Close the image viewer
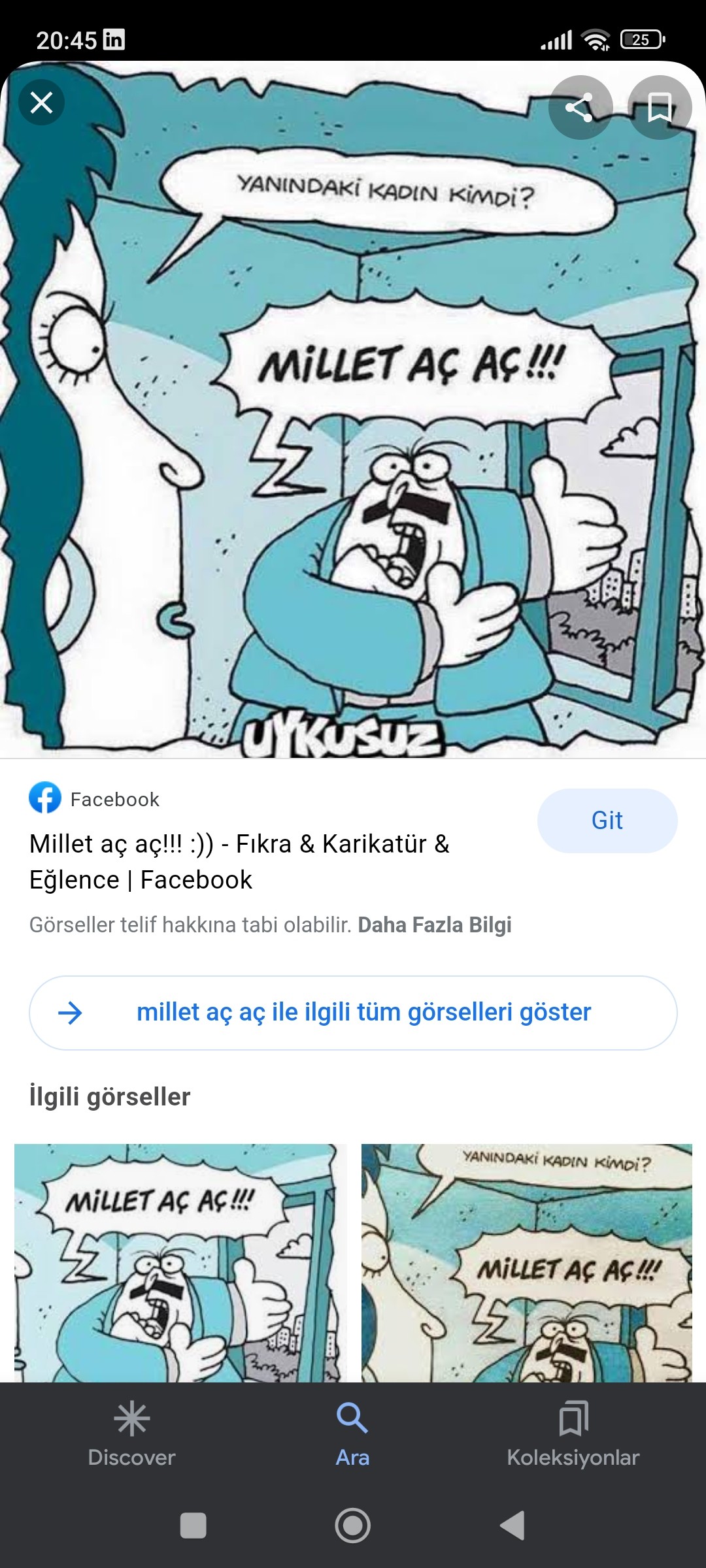706x1568 pixels. pos(41,103)
